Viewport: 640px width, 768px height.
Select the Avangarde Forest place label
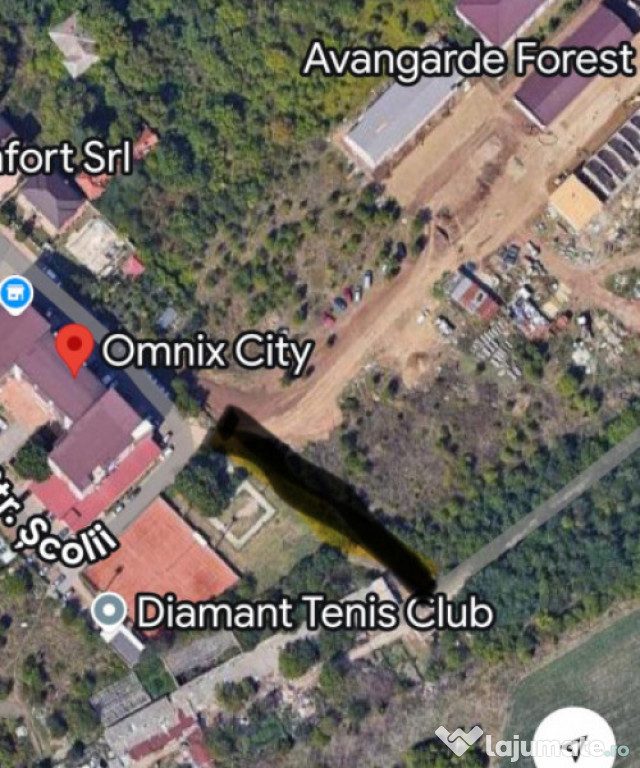tap(468, 60)
